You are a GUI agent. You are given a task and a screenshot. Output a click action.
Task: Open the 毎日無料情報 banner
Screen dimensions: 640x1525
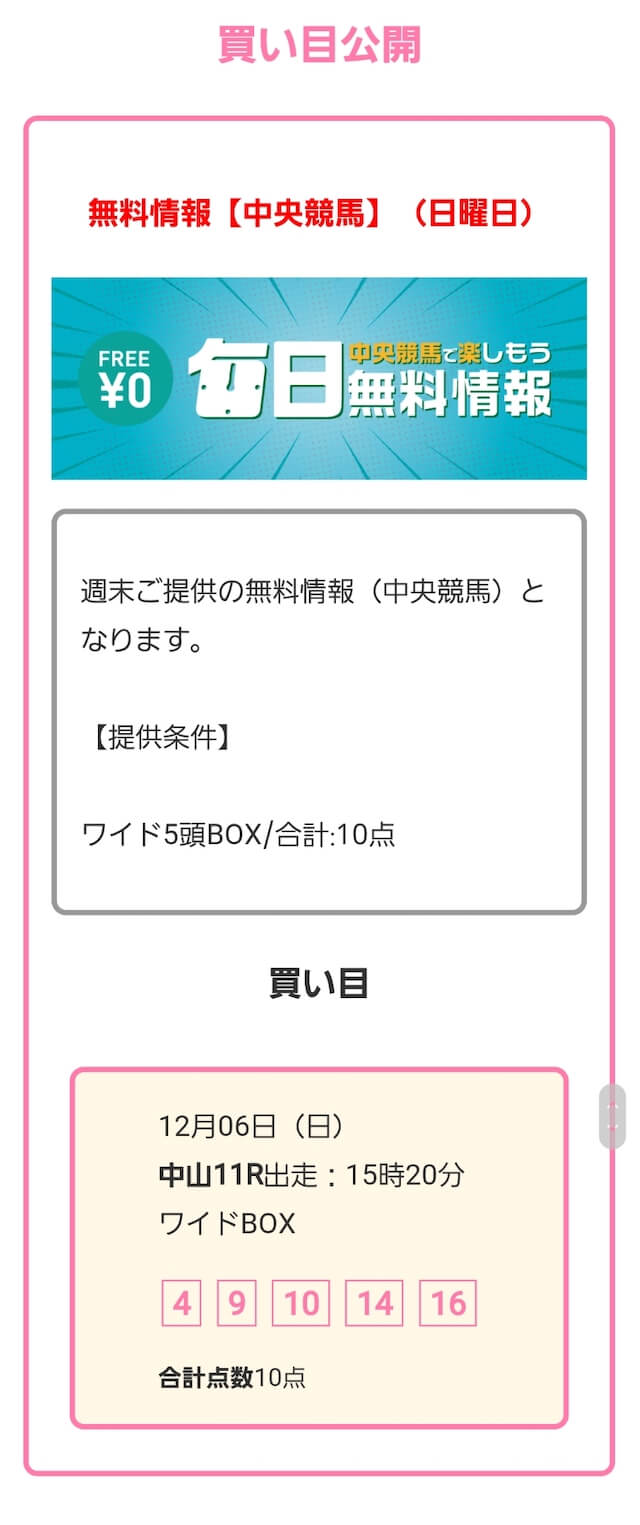tap(319, 379)
